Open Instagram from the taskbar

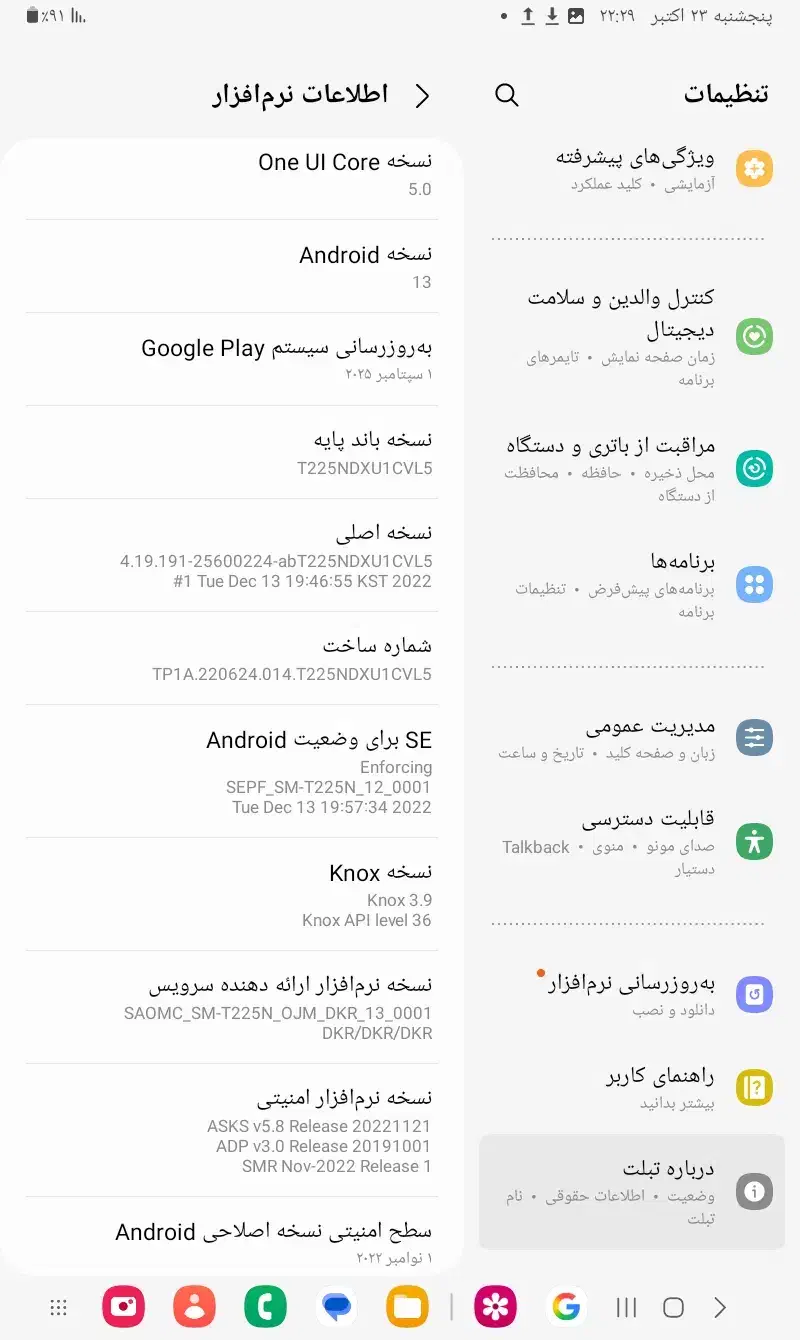click(123, 1306)
